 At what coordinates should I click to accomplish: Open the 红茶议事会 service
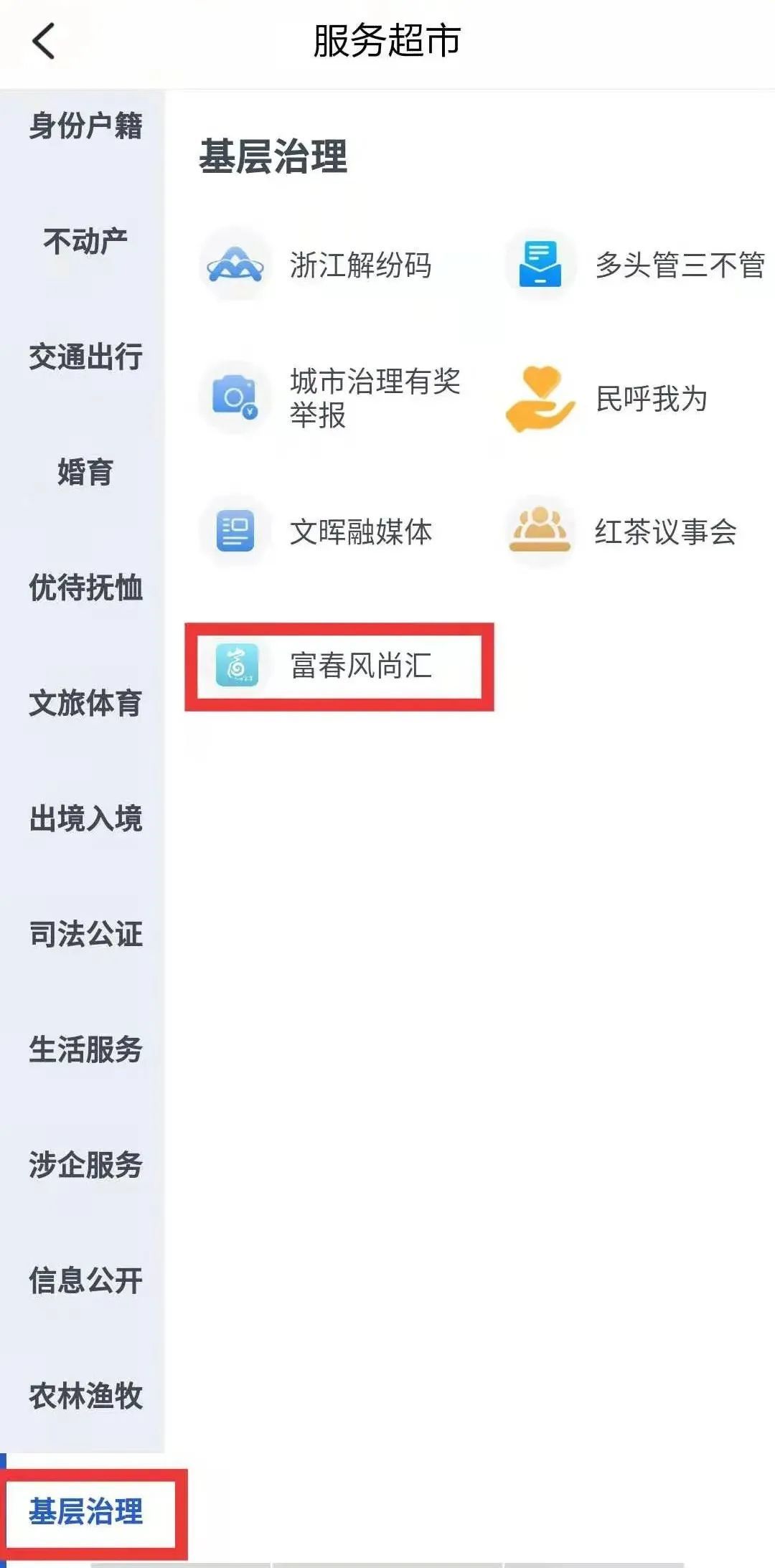tap(621, 532)
